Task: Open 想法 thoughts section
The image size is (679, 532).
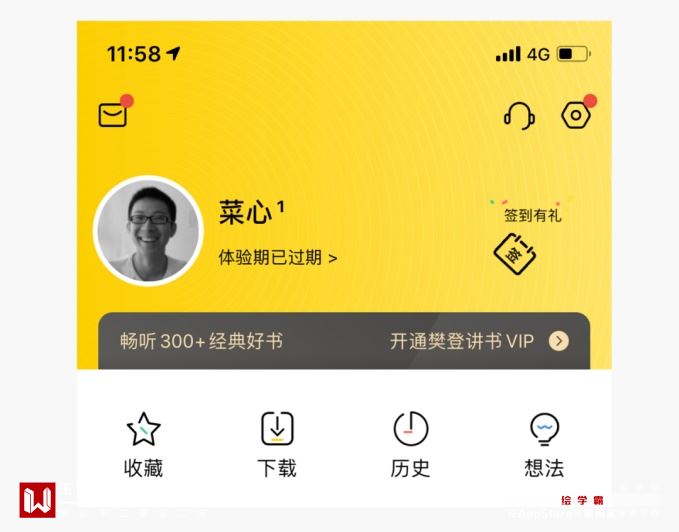Action: pos(544,445)
